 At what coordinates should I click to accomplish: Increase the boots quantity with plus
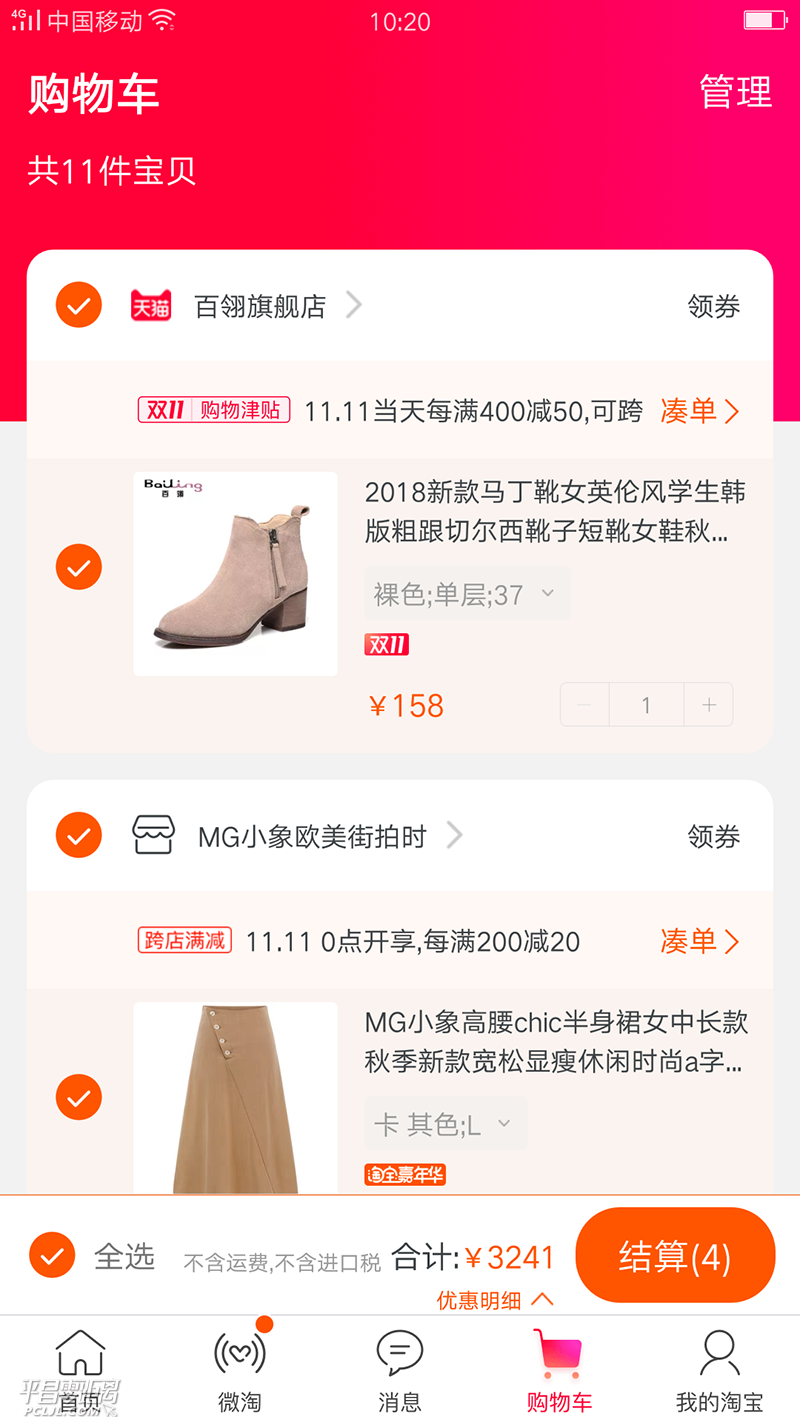point(709,705)
